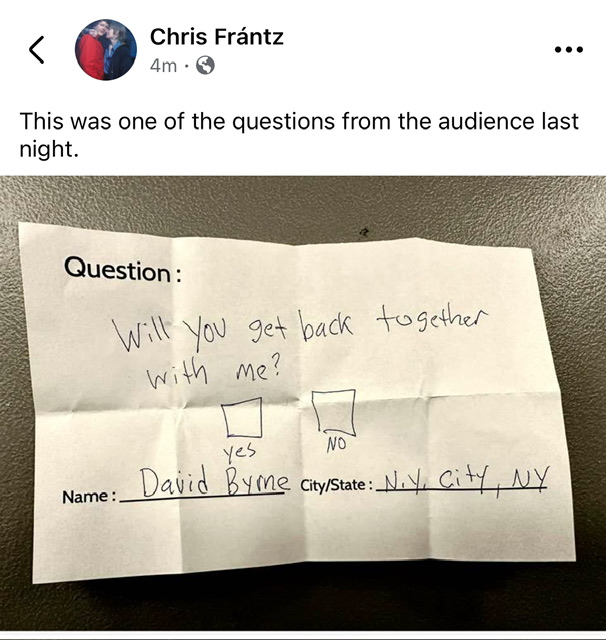Open Chris Frántz's profile picture
The height and width of the screenshot is (640, 606).
[105, 50]
